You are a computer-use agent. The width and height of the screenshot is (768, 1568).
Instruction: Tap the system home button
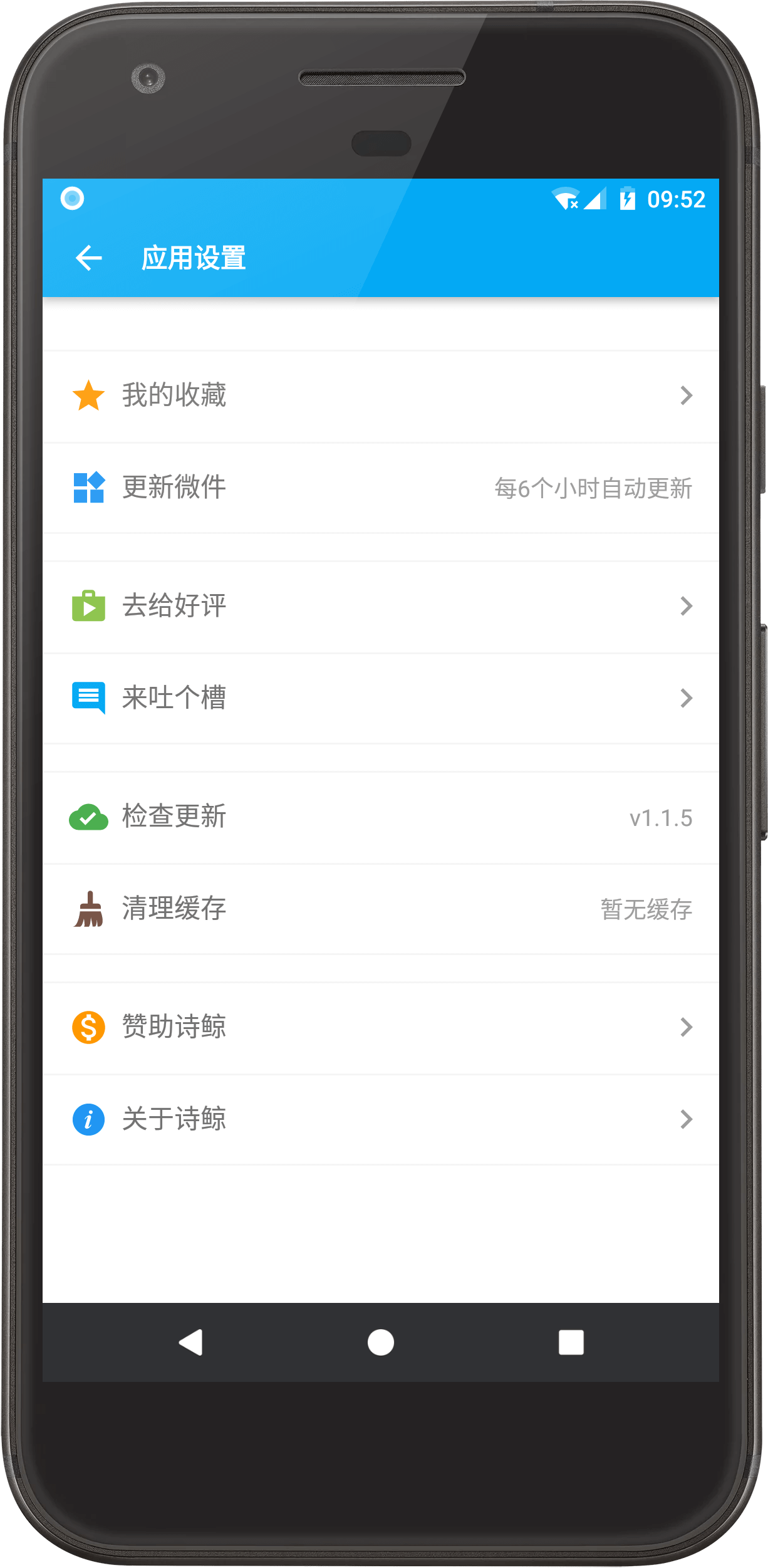click(380, 1342)
